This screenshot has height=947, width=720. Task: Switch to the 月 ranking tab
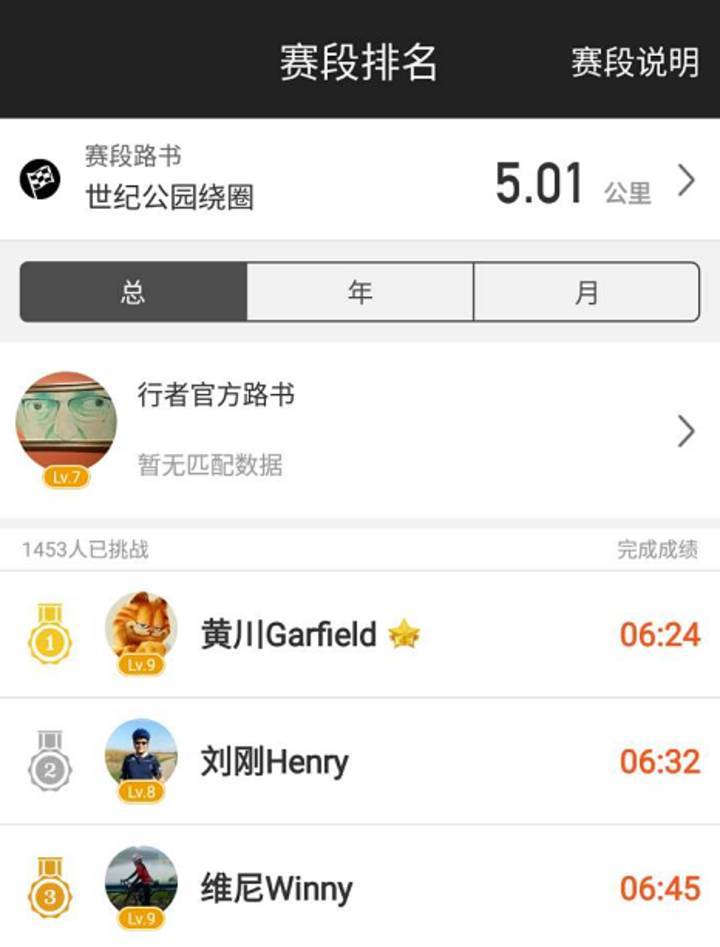pos(586,292)
